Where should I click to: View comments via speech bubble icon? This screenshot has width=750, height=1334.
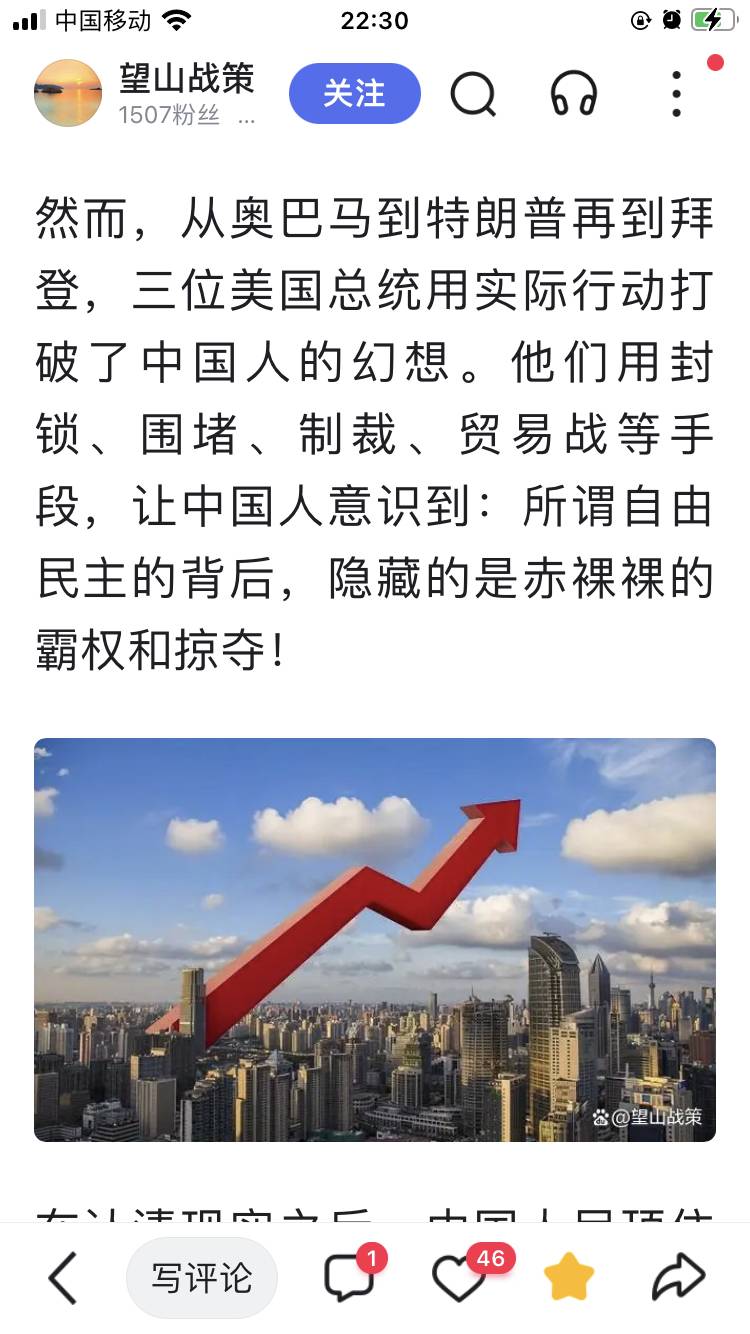349,1278
